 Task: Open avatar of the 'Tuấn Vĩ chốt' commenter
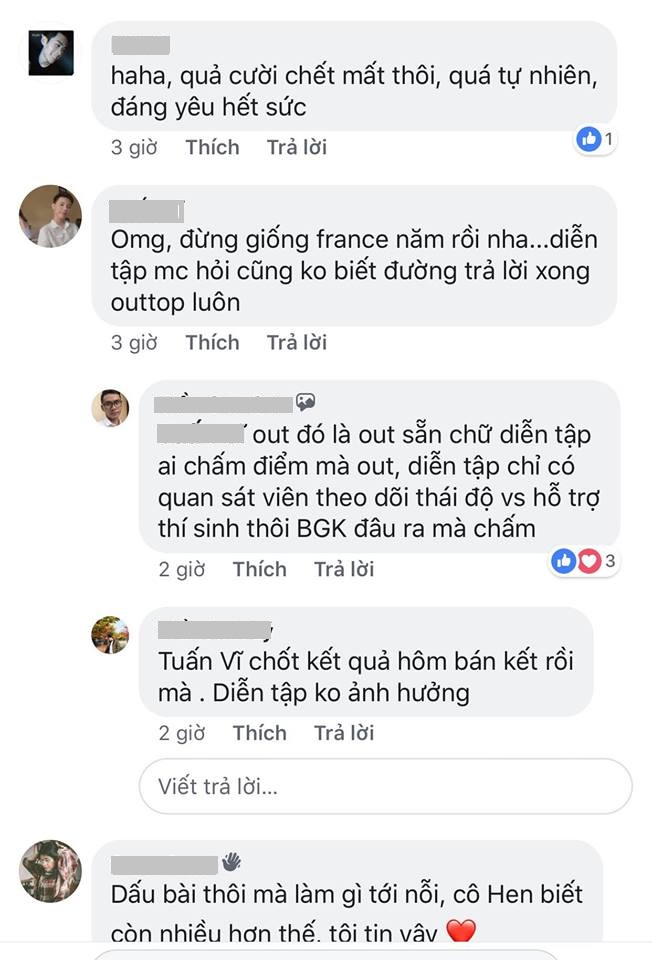[x=110, y=634]
